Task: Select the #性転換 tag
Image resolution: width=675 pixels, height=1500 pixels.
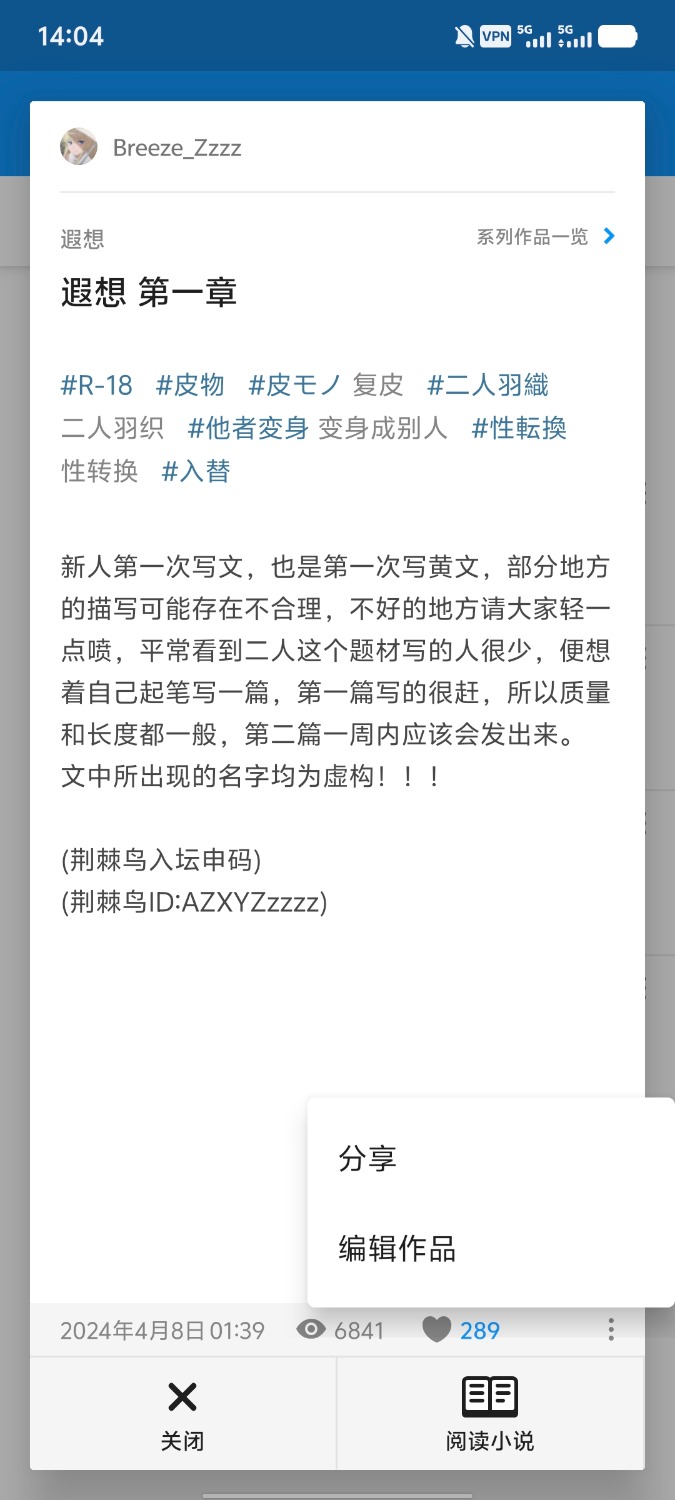Action: click(x=519, y=428)
